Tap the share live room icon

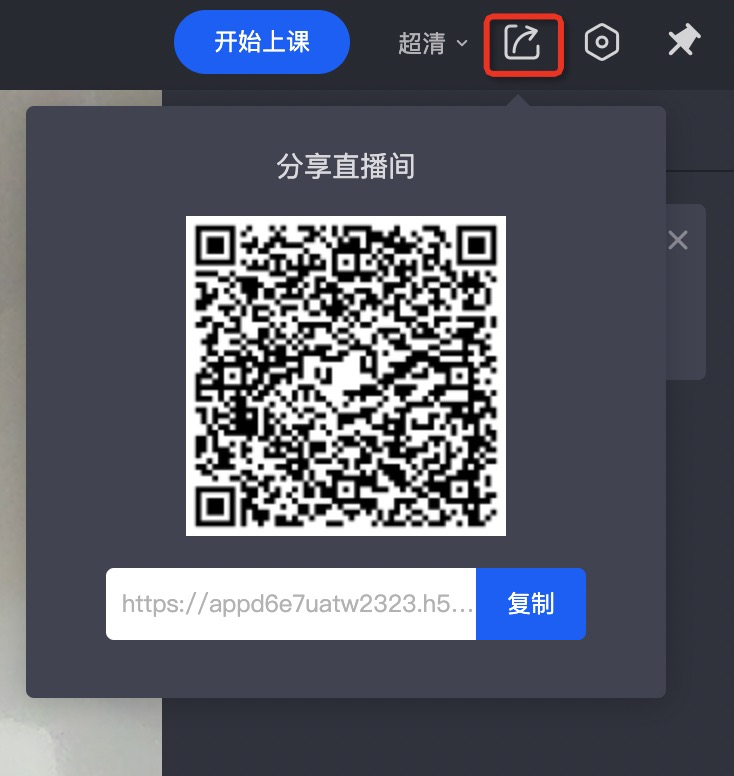(x=523, y=43)
